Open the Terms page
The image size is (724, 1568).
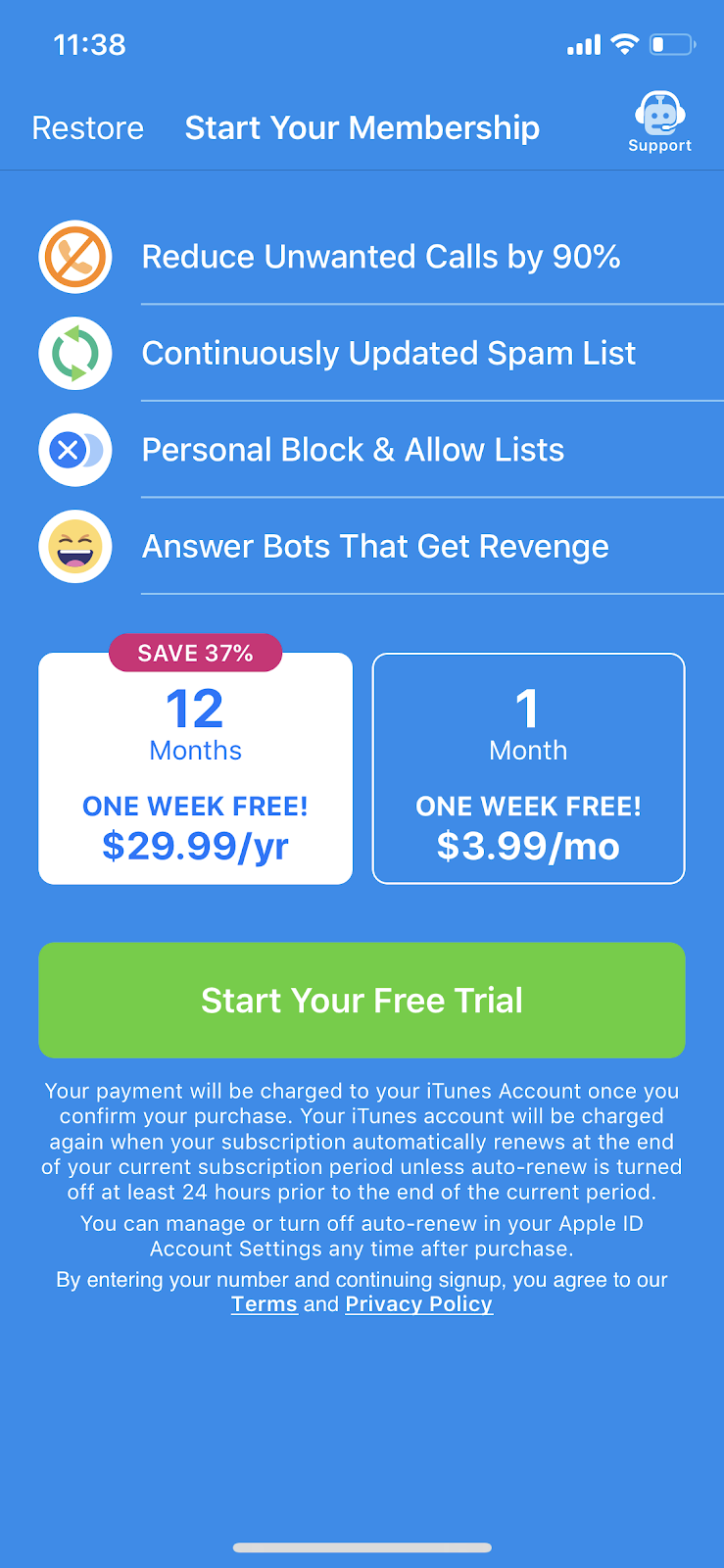point(264,1303)
